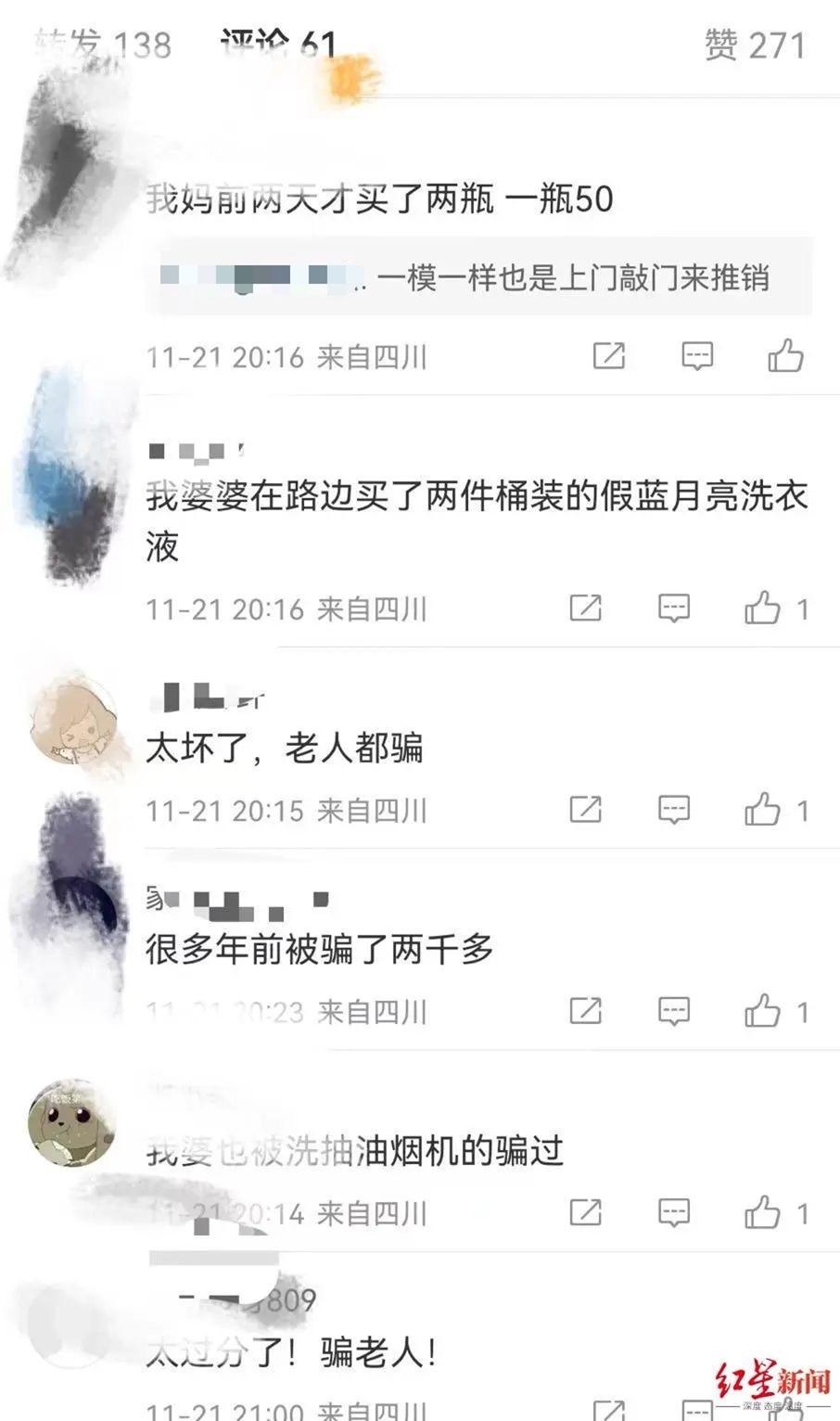Reply to the comment about 假蓝月亮洗衣液

(673, 608)
